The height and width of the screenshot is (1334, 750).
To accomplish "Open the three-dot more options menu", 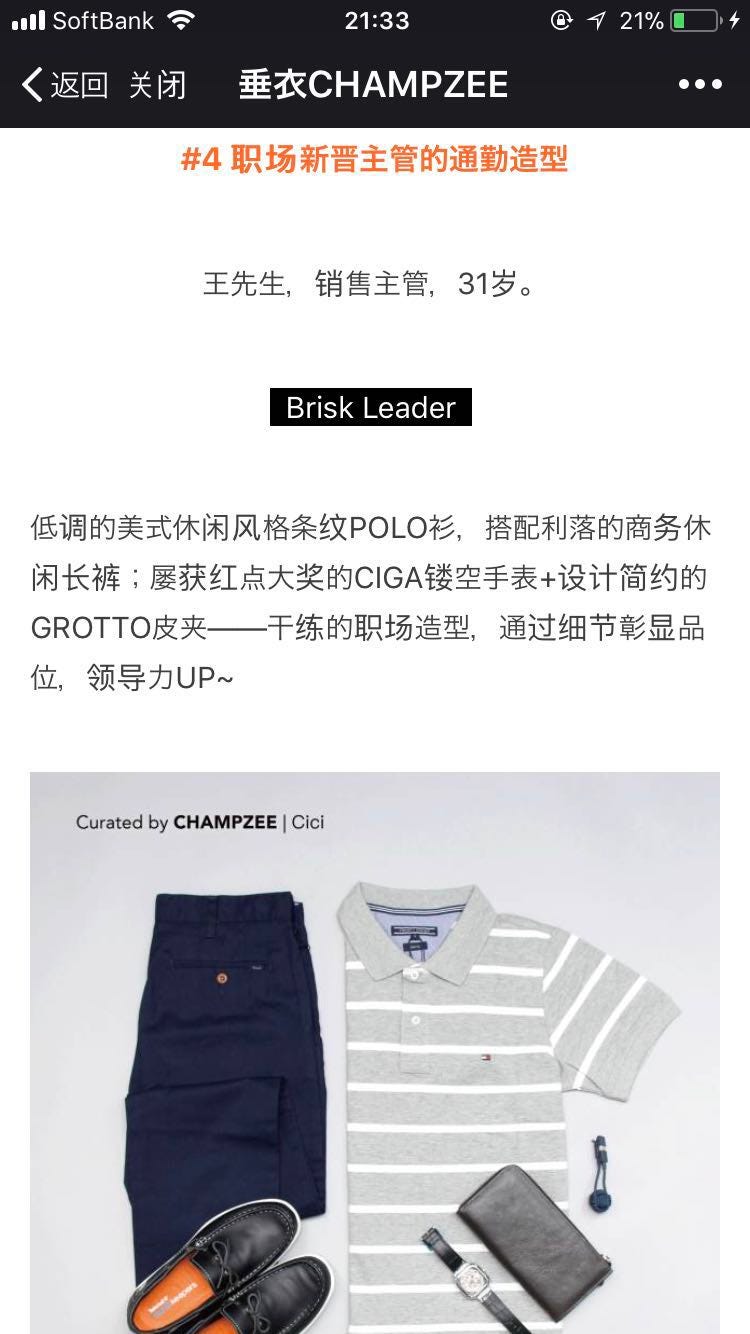I will click(700, 85).
